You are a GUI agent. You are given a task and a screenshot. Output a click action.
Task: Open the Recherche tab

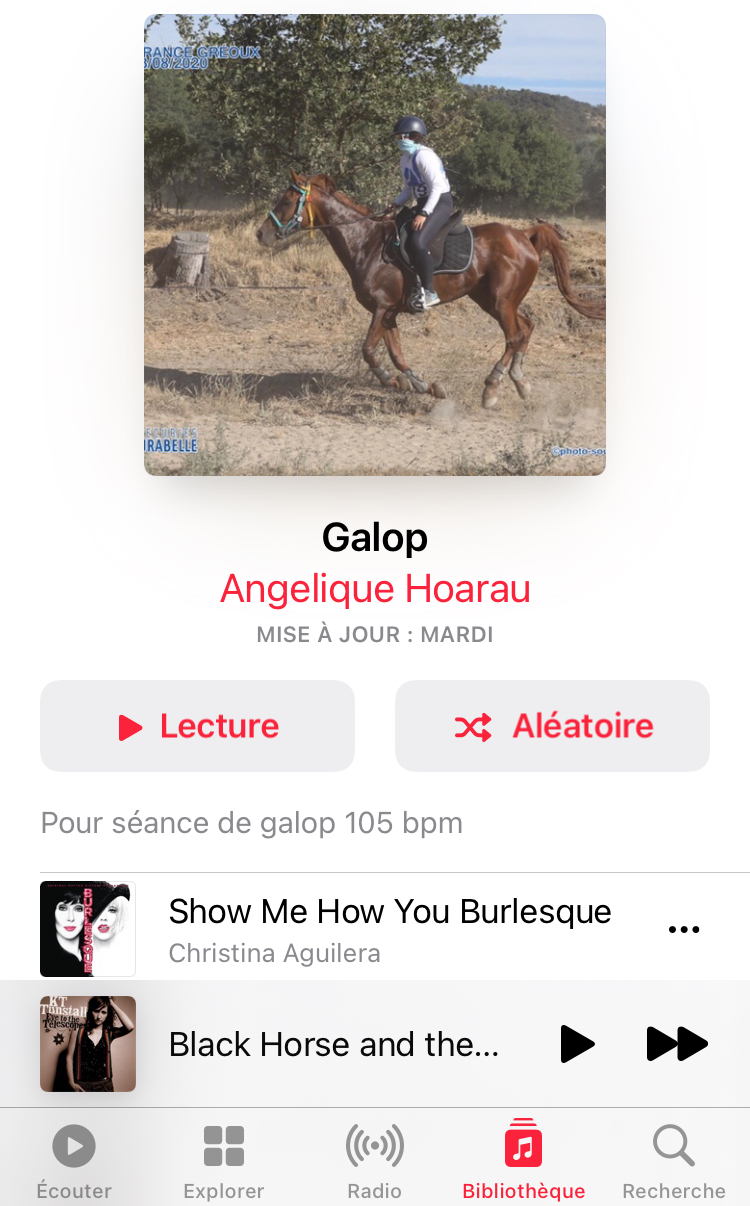click(674, 1160)
